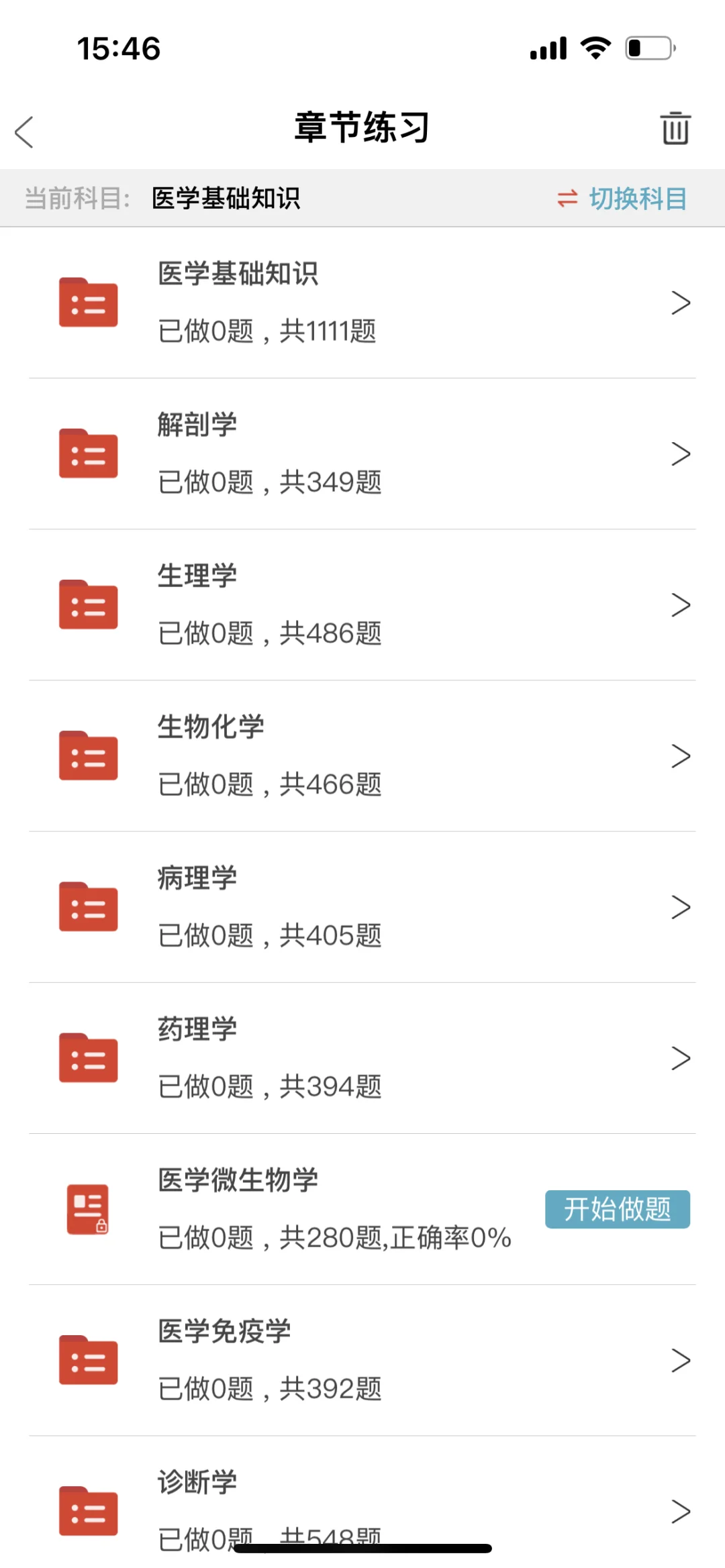Tap 开始做题 for 医学微生物学
Viewport: 725px width, 1568px height.
(x=617, y=1209)
